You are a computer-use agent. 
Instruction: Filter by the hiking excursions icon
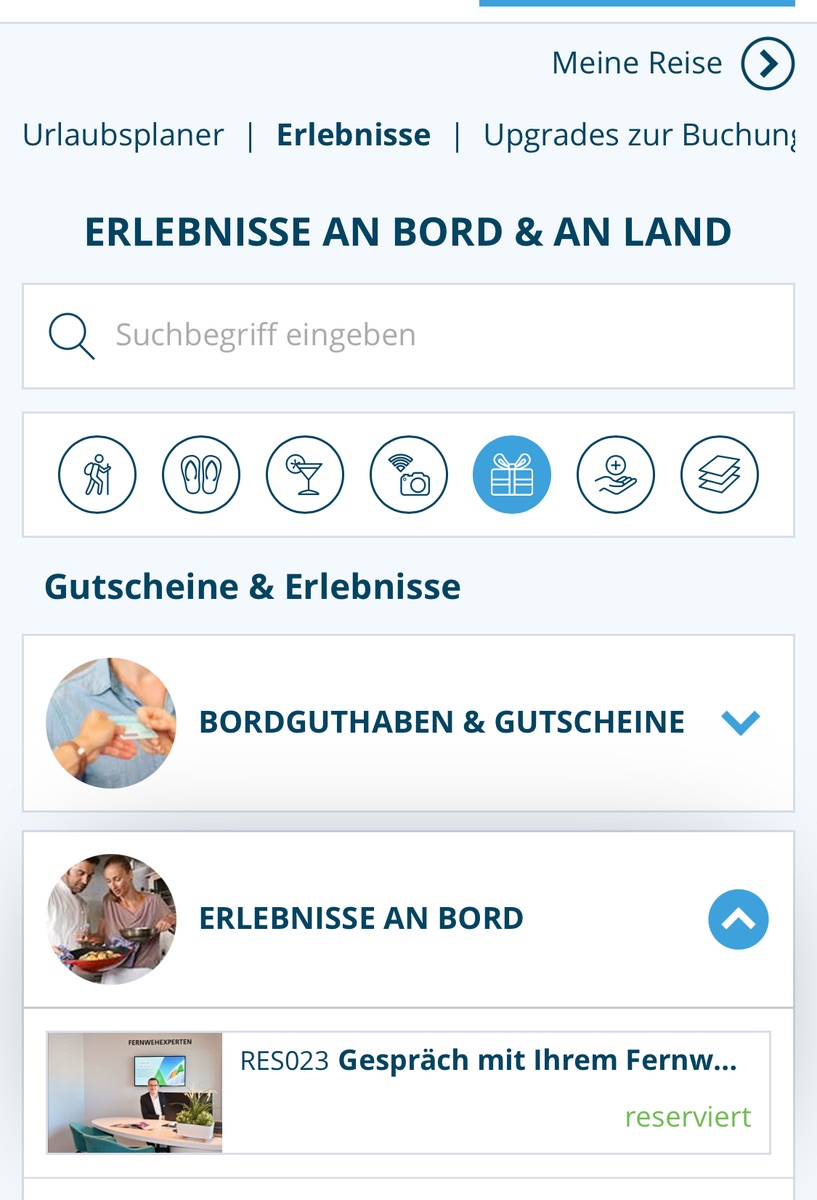(x=97, y=475)
